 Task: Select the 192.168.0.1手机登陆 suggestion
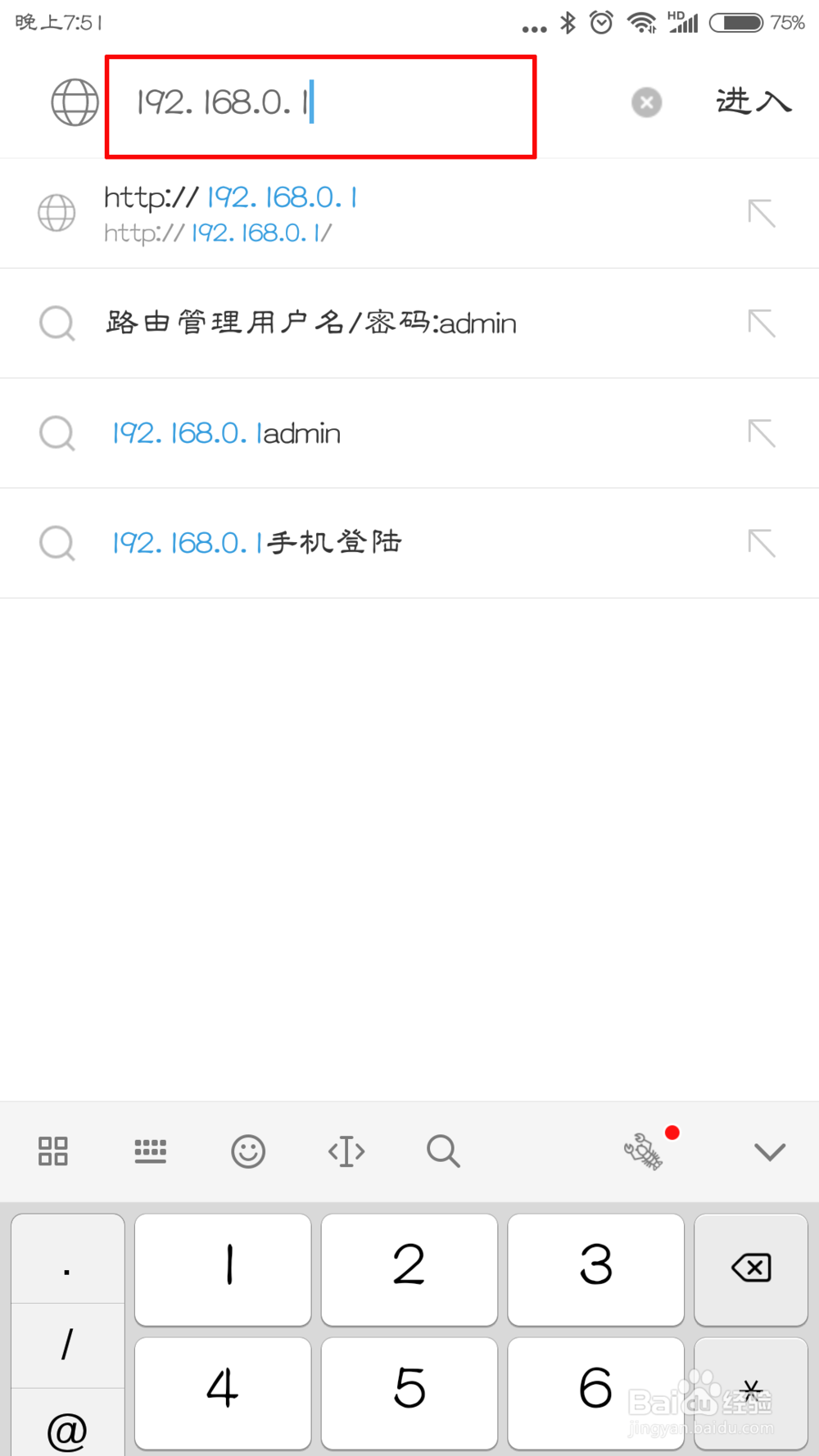point(256,543)
